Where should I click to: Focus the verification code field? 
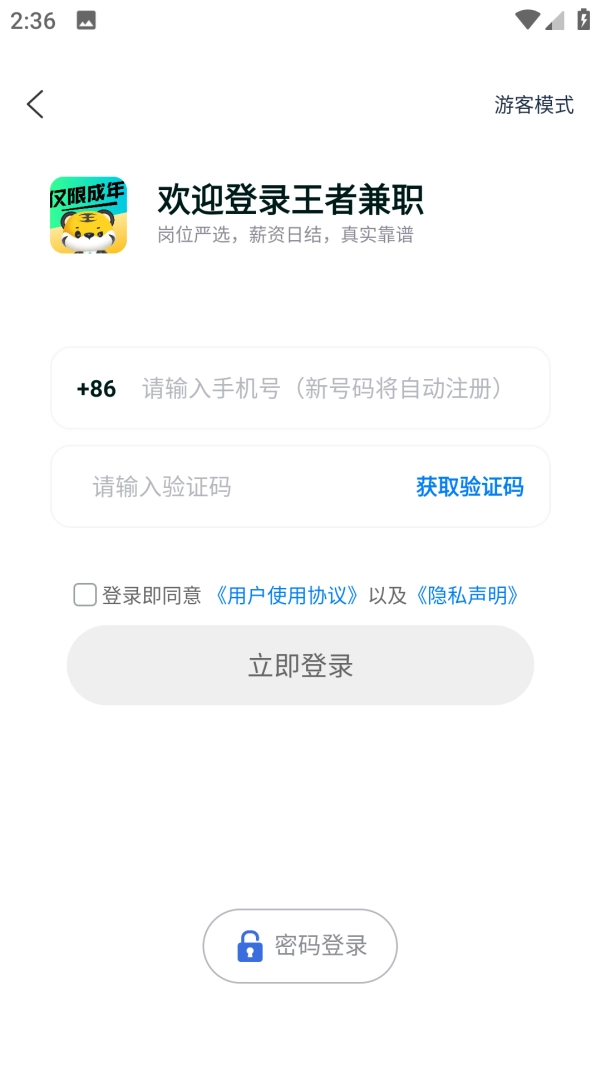click(x=240, y=487)
